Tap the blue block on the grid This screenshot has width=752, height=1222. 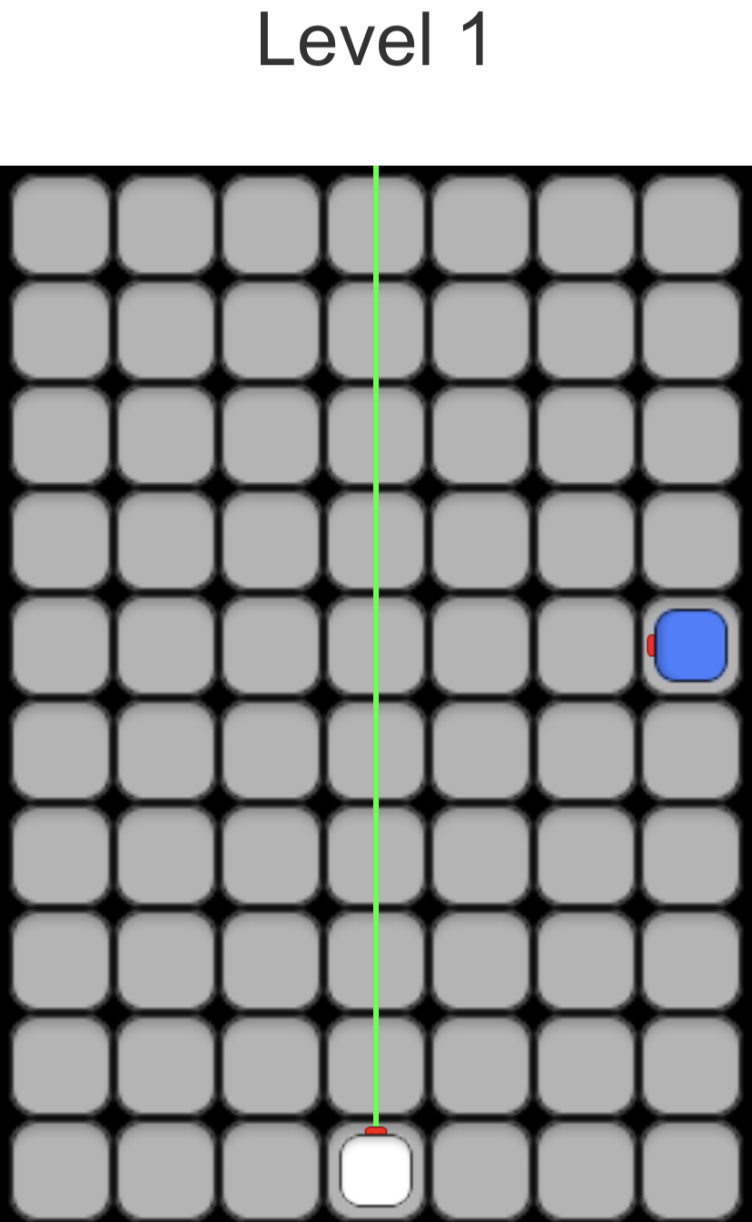click(690, 646)
